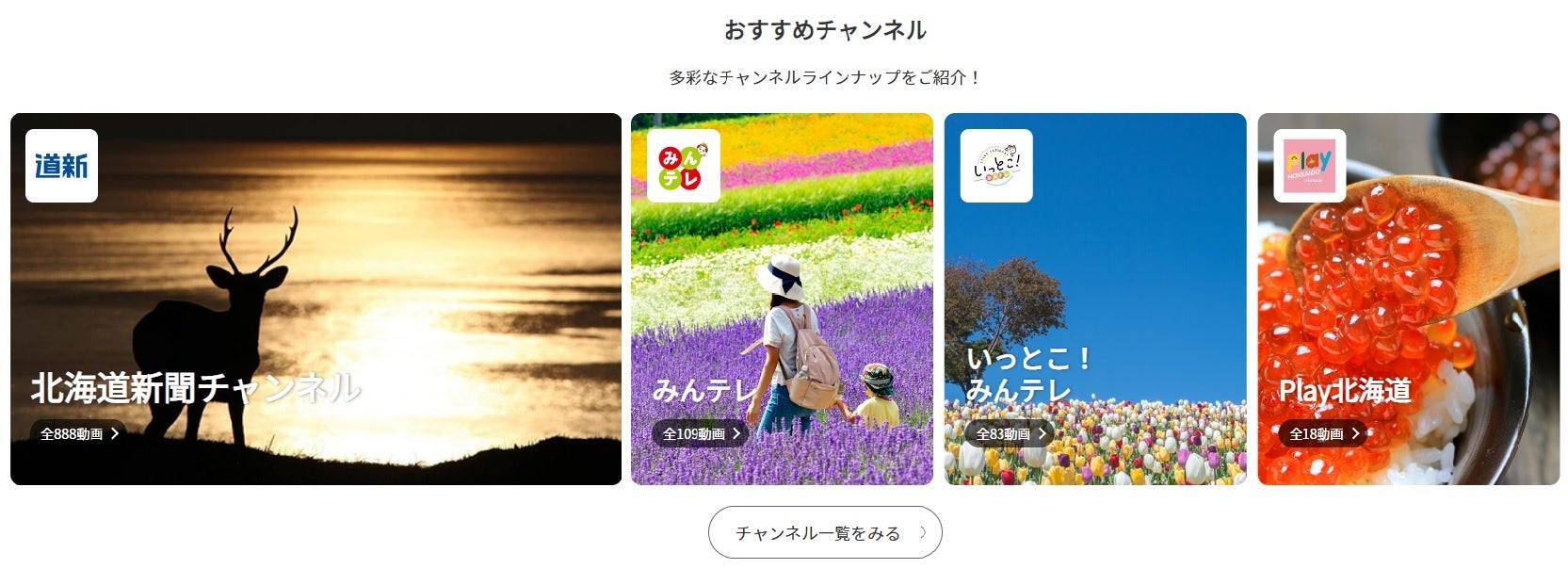View all 全109動画 videos

[701, 433]
